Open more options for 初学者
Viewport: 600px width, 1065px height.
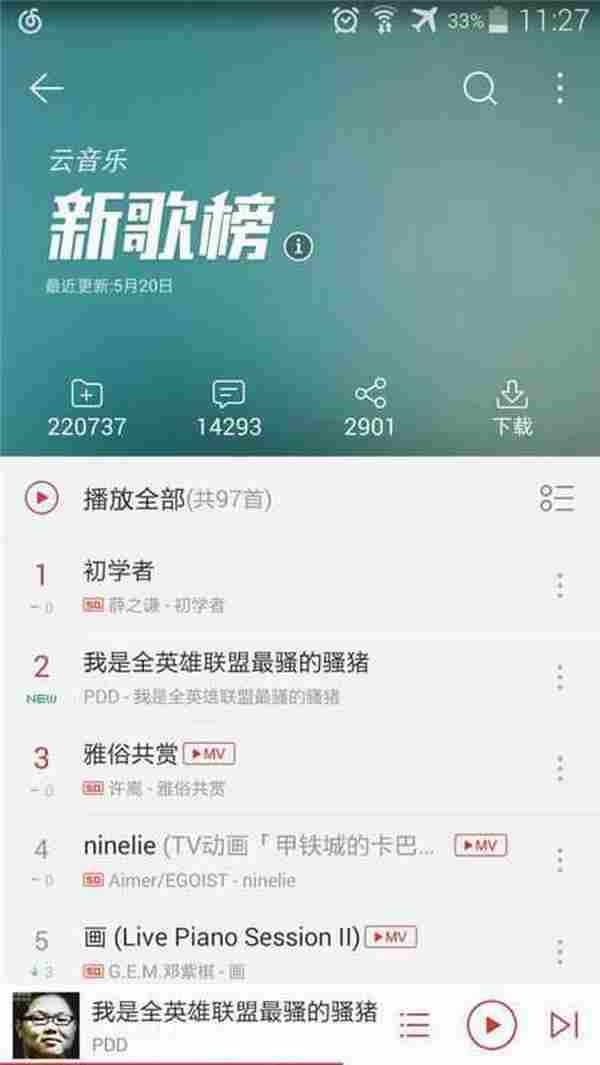[x=559, y=586]
